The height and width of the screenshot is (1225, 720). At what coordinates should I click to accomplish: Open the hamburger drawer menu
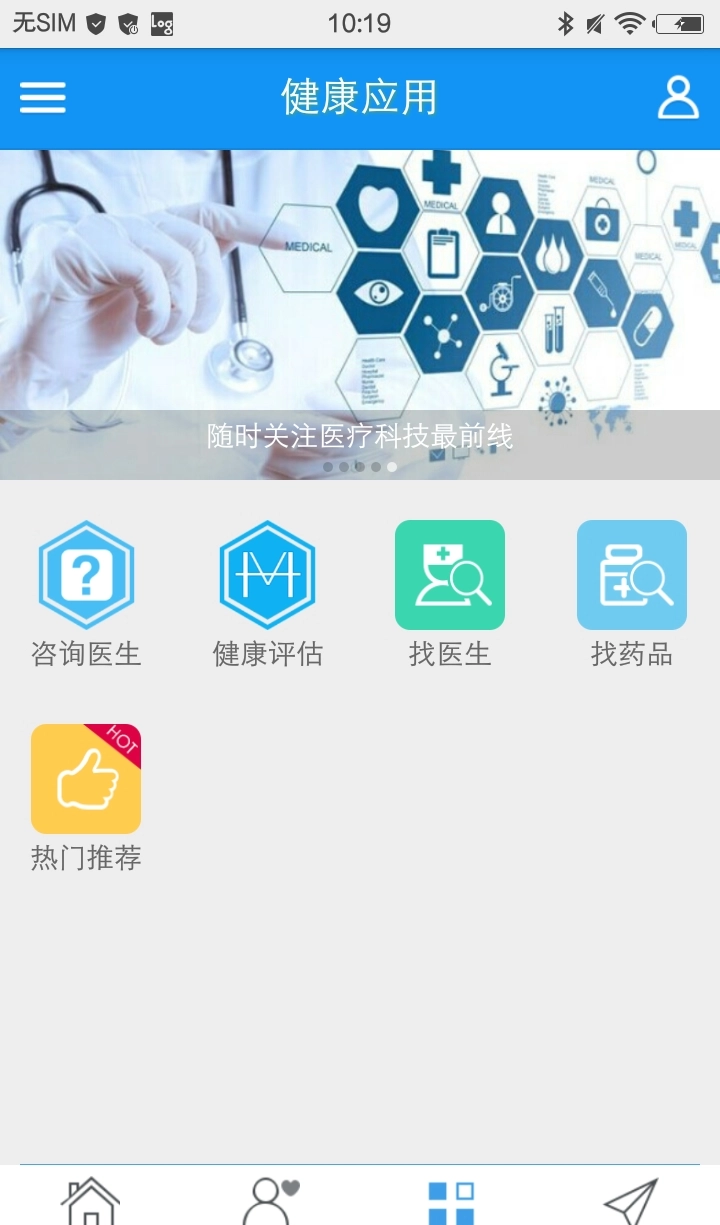click(43, 98)
